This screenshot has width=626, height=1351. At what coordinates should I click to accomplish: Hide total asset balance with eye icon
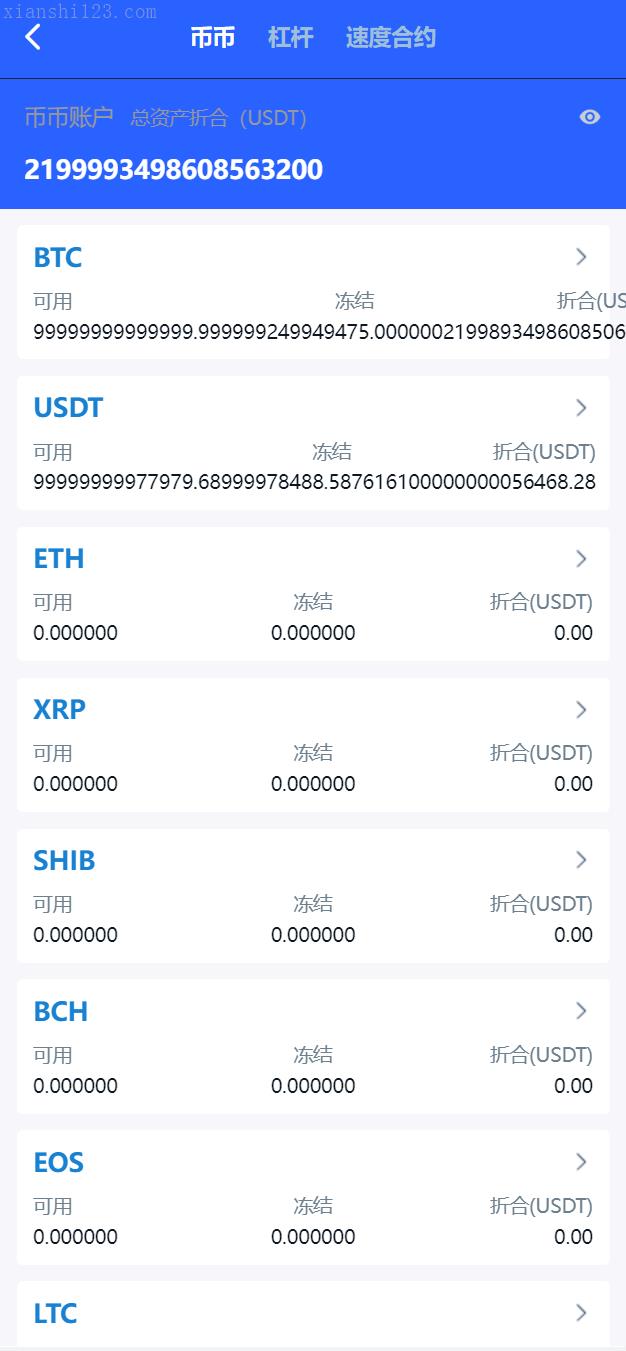[x=590, y=117]
